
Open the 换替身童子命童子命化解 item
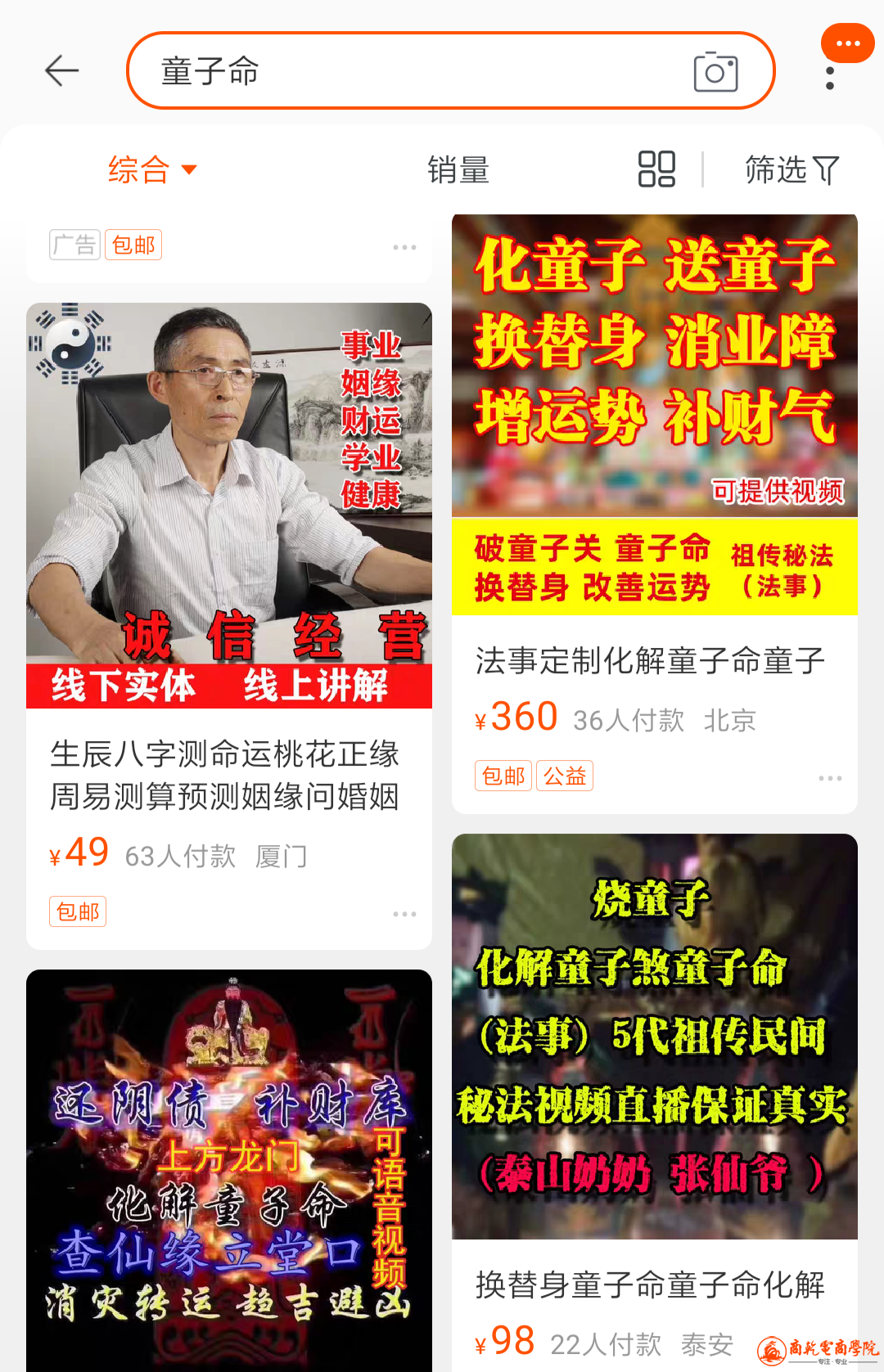(x=651, y=1284)
